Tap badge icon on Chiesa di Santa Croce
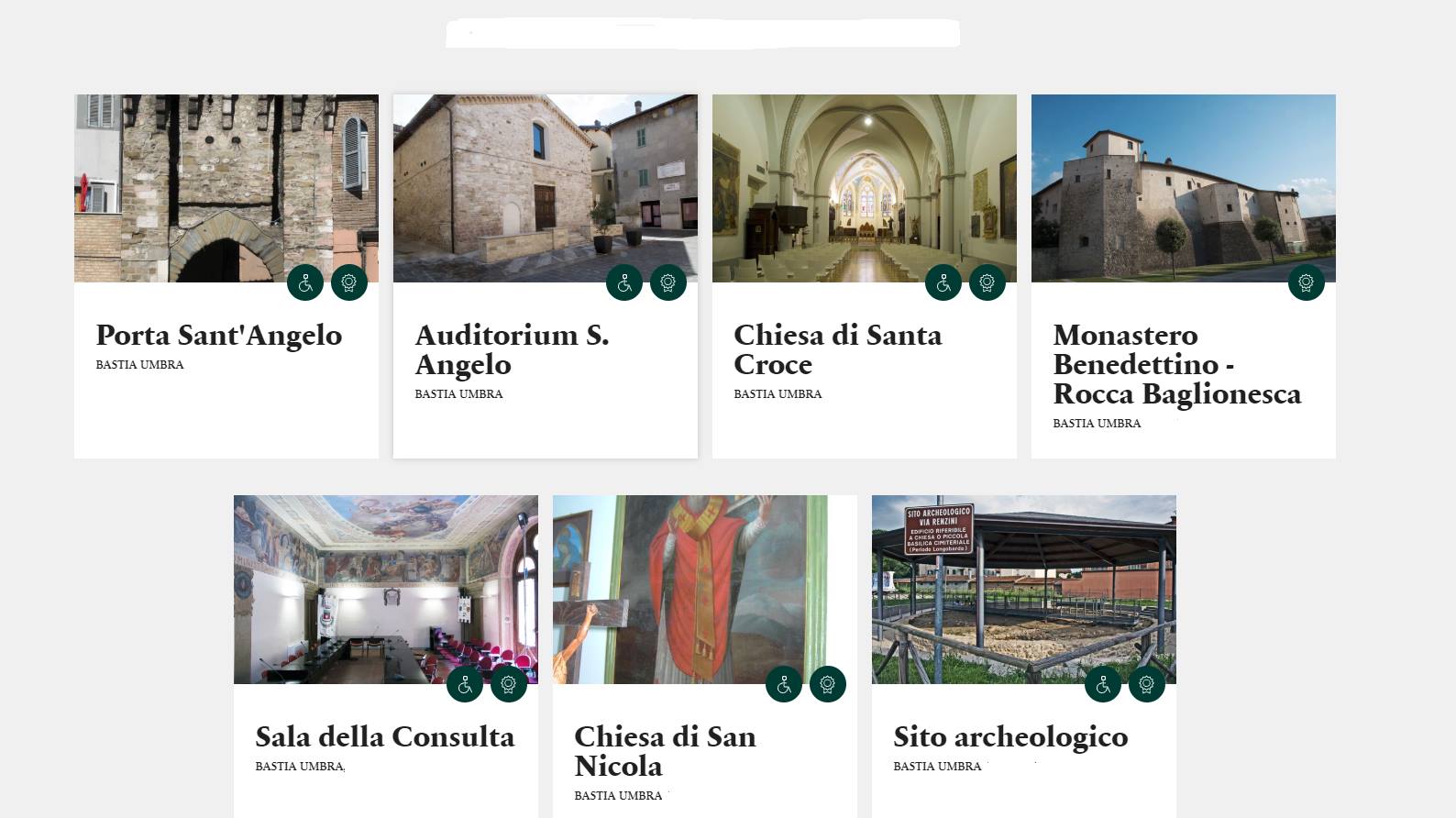This screenshot has width=1456, height=818. tap(987, 282)
